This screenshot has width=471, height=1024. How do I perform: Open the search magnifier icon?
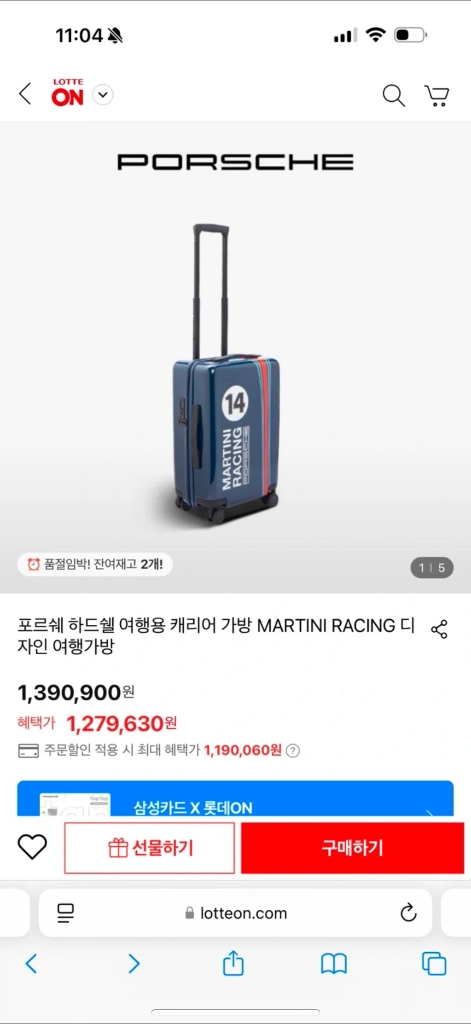393,95
